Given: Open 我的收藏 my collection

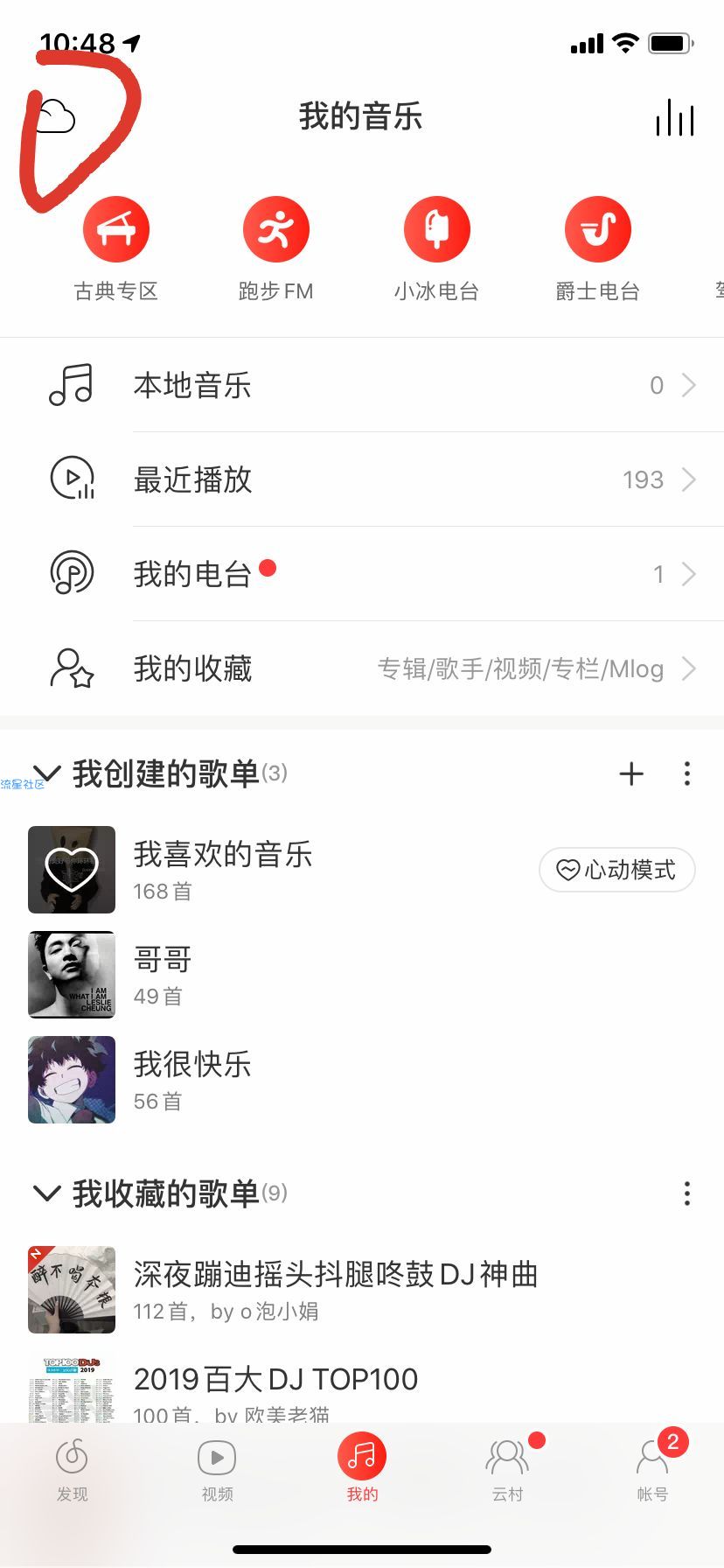Looking at the screenshot, I should click(x=362, y=668).
